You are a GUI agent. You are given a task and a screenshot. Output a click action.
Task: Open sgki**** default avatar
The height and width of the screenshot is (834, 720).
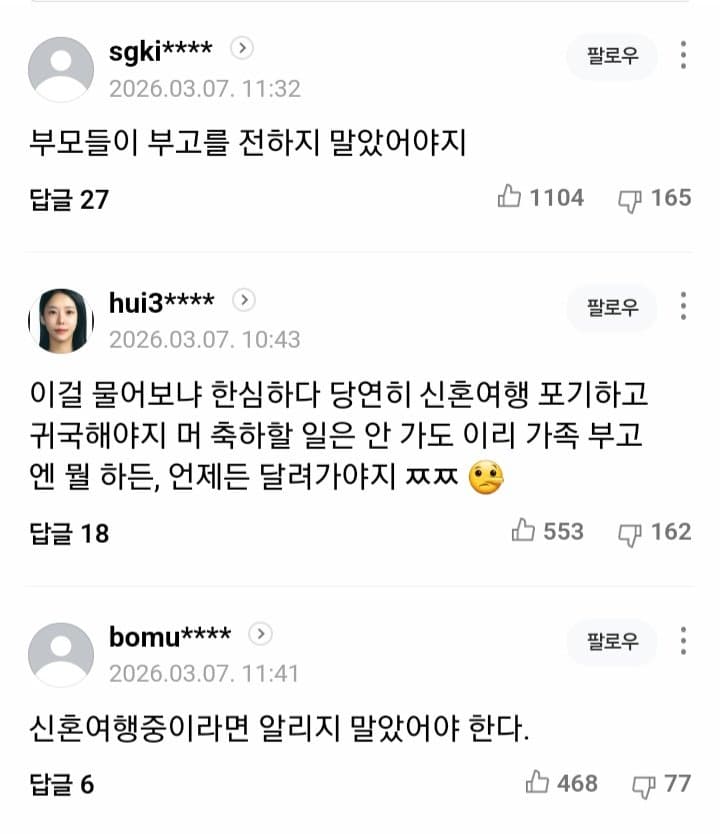coord(61,68)
